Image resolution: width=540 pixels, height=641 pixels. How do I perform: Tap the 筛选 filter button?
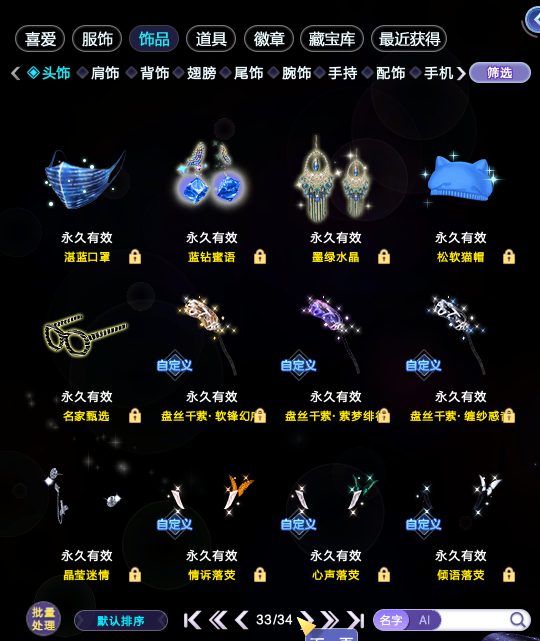[500, 73]
